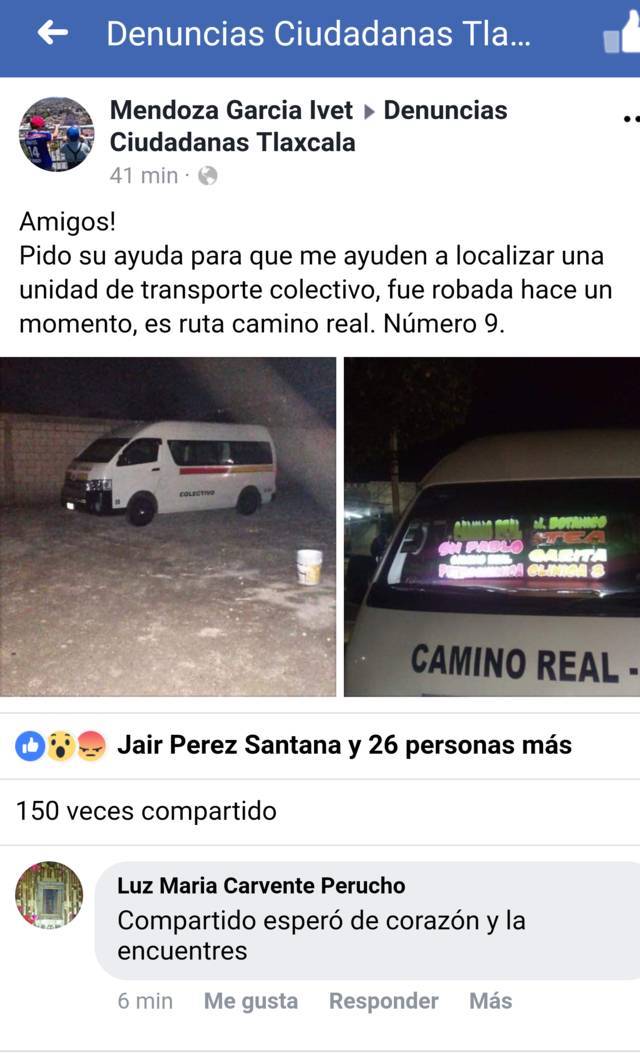Open the post's overflow menu dots

(630, 117)
